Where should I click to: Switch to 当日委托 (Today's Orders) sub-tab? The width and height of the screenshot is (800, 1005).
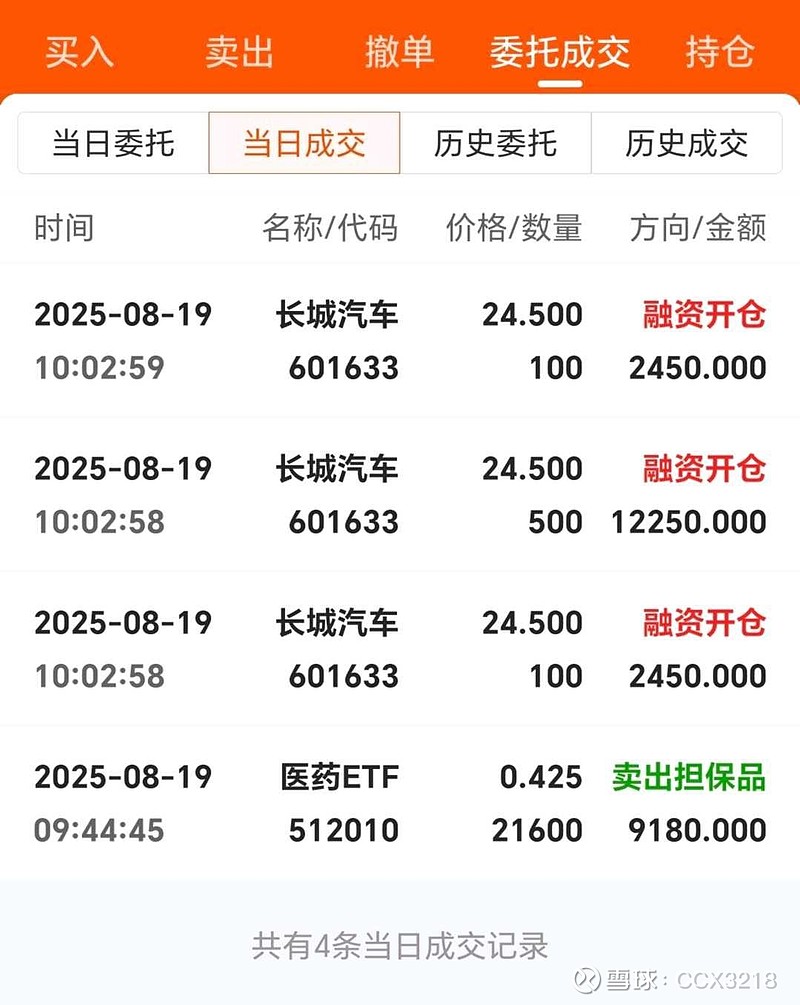pyautogui.click(x=110, y=144)
